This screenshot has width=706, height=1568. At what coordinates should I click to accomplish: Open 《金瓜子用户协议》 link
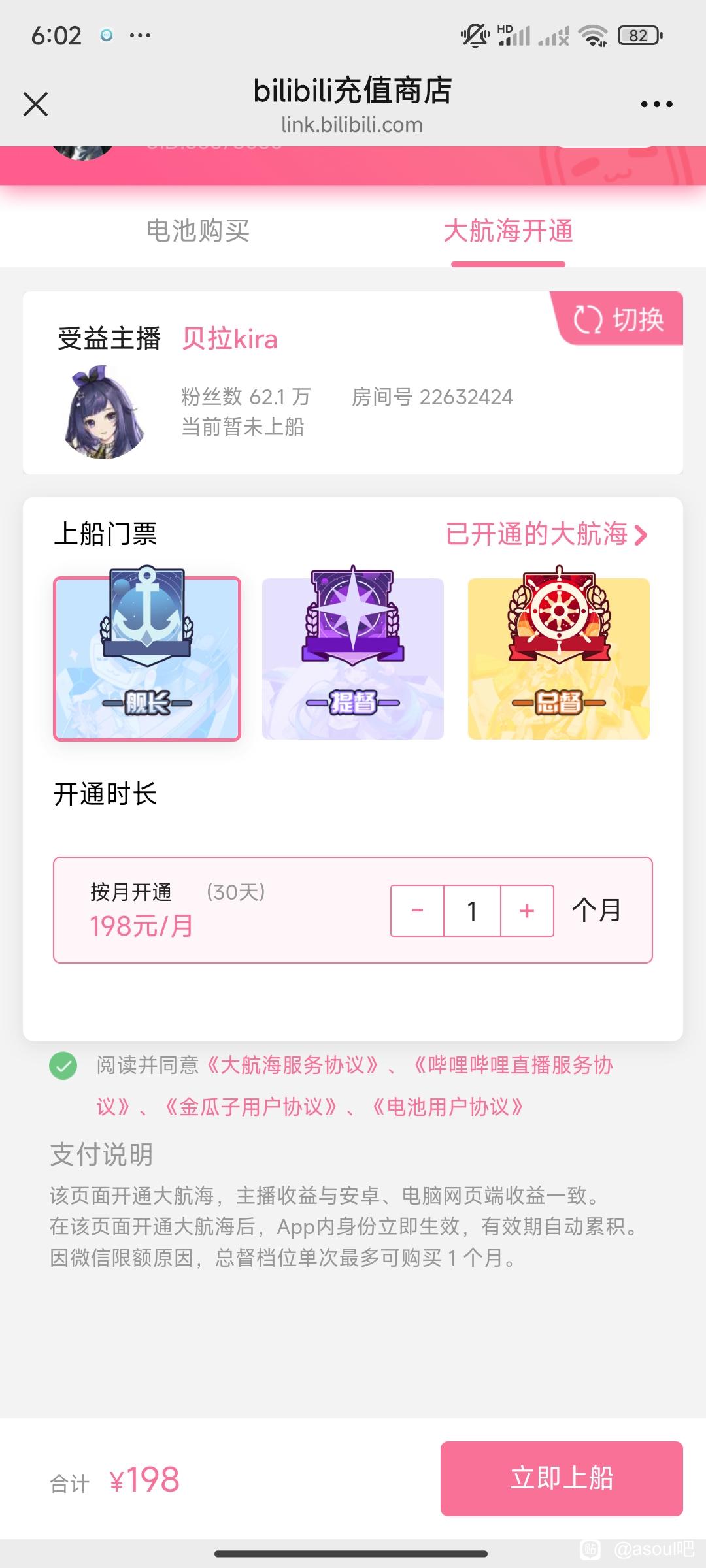251,1107
